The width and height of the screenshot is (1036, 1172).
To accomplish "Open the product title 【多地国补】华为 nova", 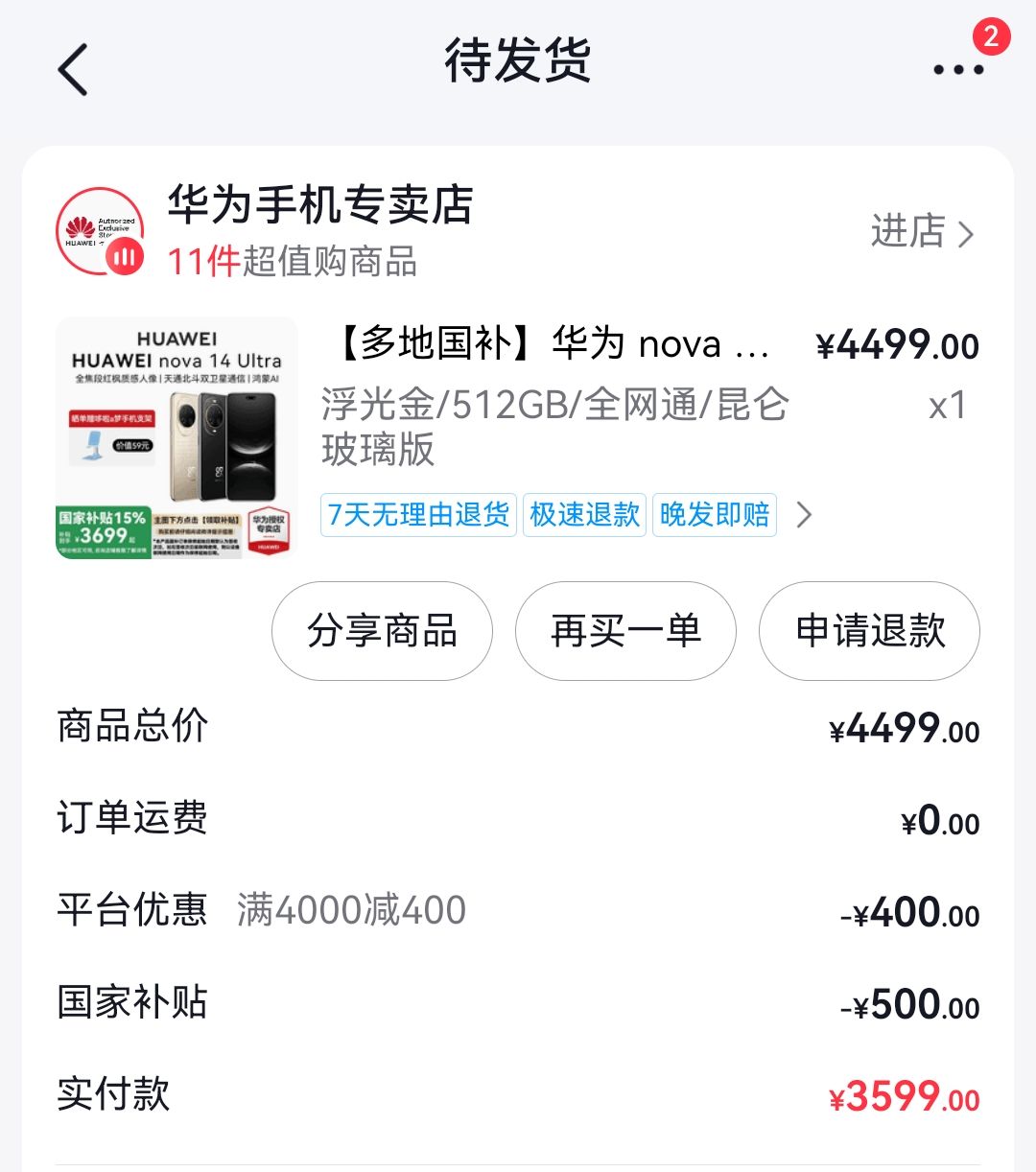I will pyautogui.click(x=547, y=346).
